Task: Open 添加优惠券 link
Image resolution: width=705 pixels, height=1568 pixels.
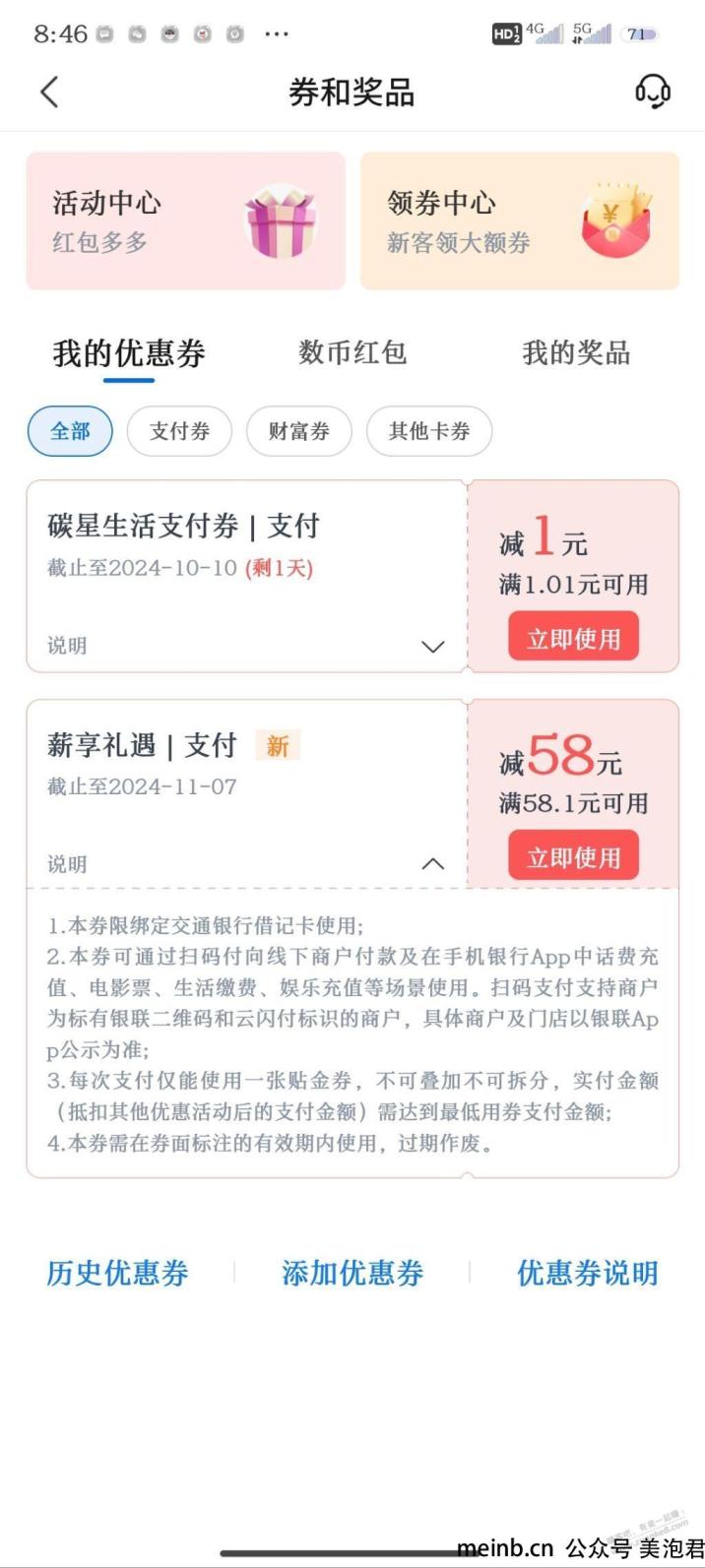Action: point(352,1273)
